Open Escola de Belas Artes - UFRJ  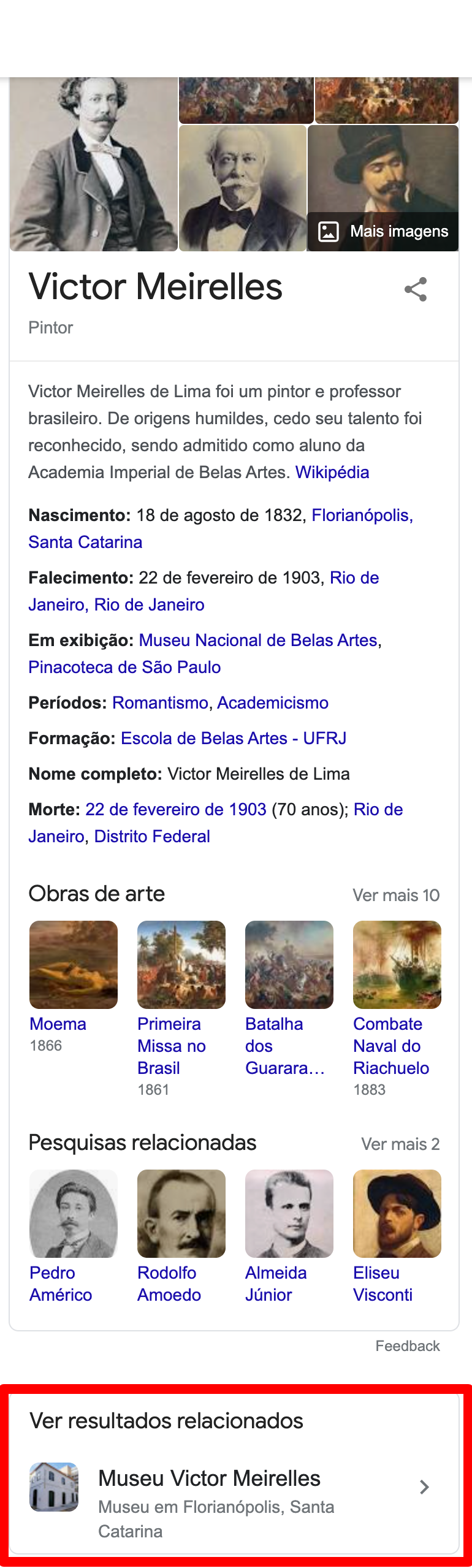tap(234, 739)
